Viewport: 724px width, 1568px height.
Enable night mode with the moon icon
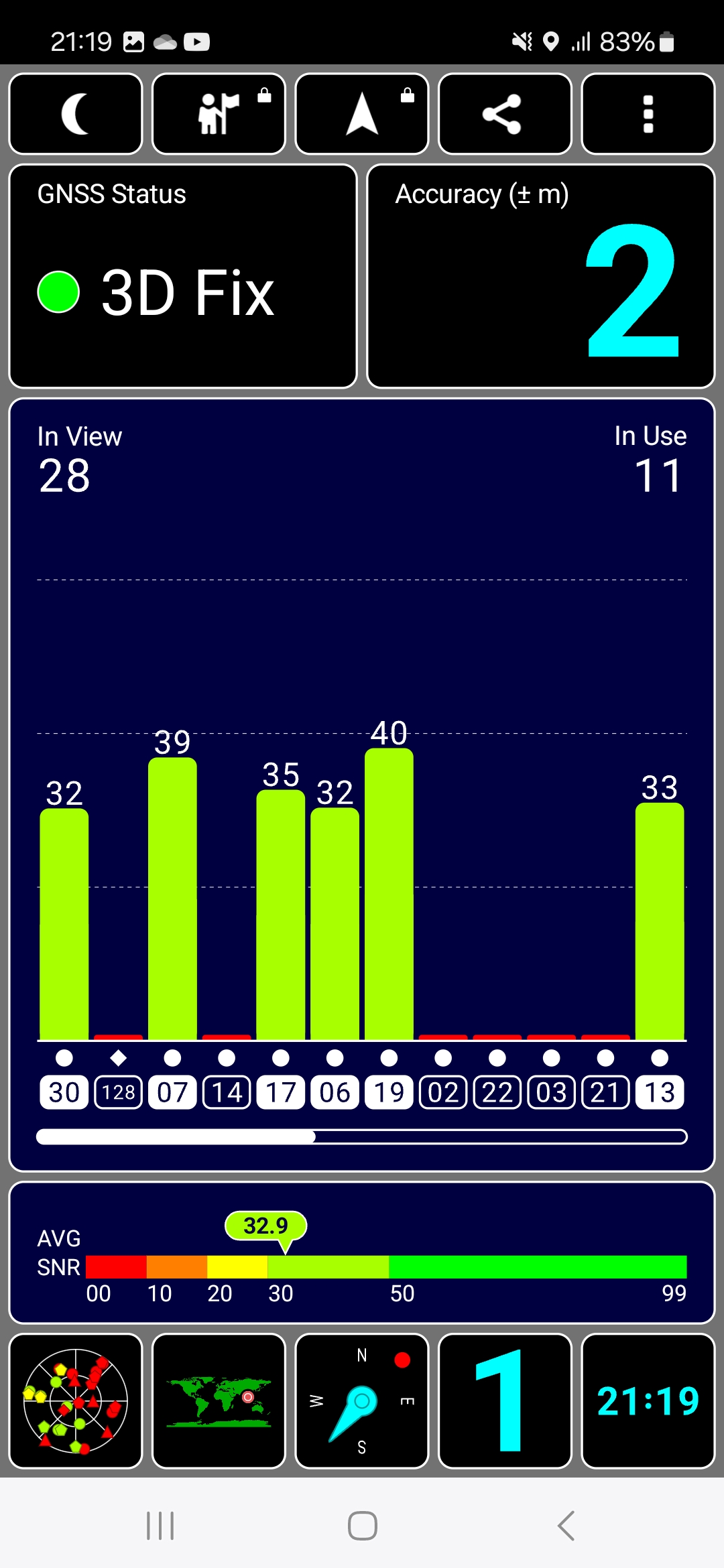tap(76, 114)
